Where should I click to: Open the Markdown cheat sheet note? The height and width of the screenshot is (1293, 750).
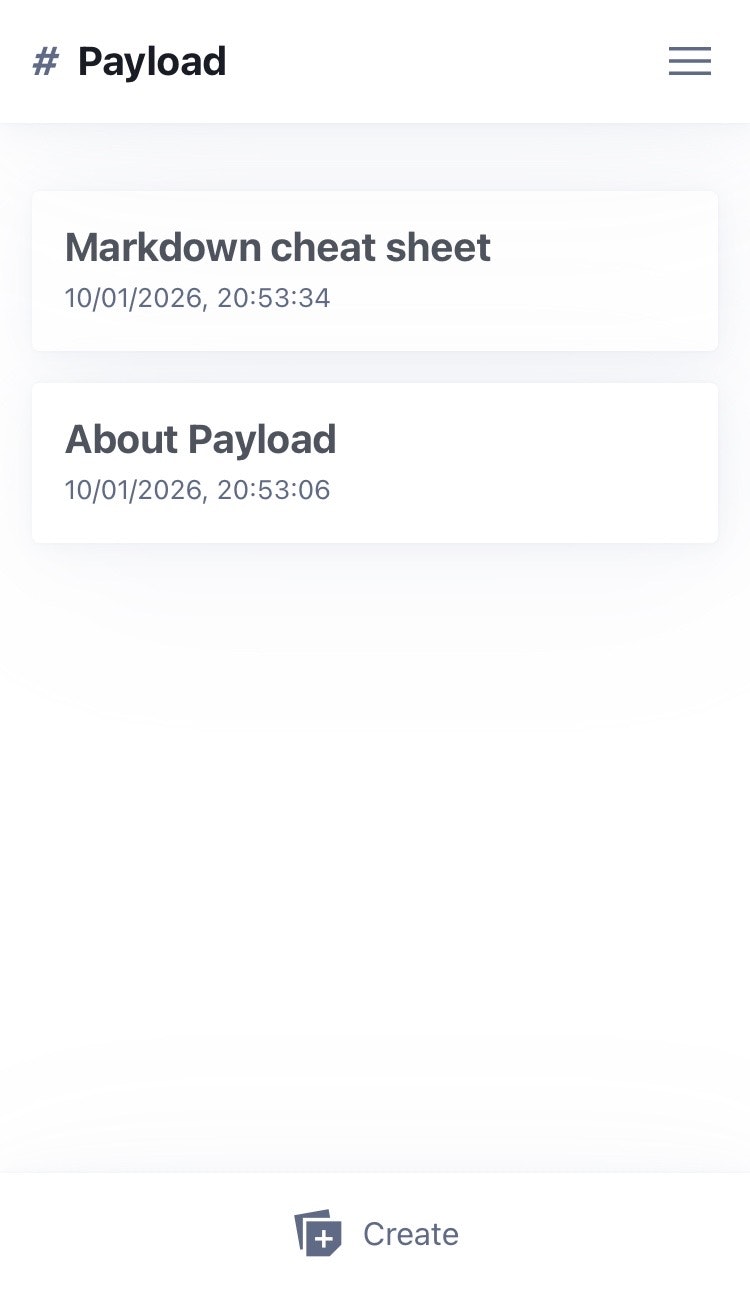(x=375, y=270)
